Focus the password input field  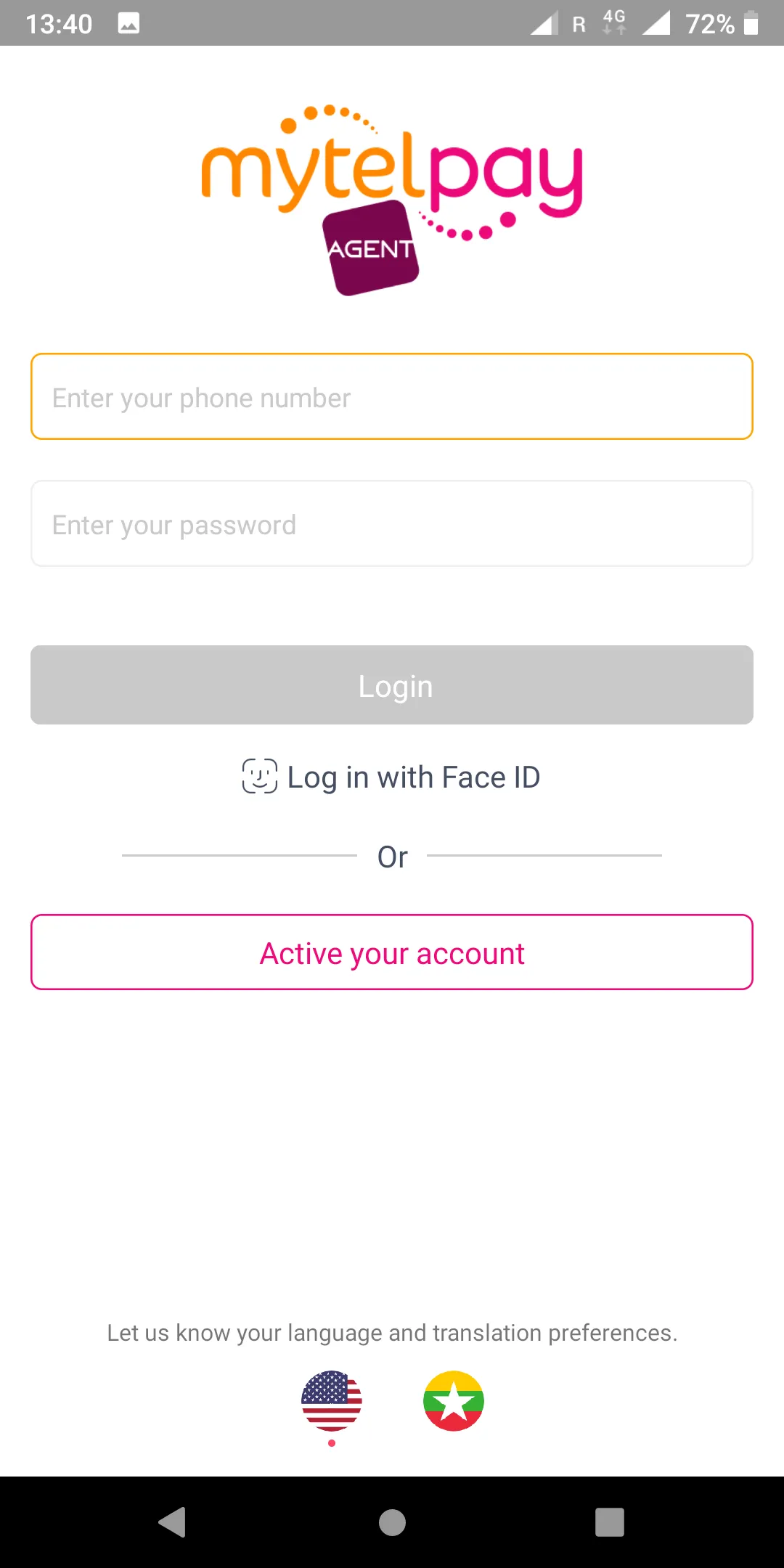tap(392, 523)
